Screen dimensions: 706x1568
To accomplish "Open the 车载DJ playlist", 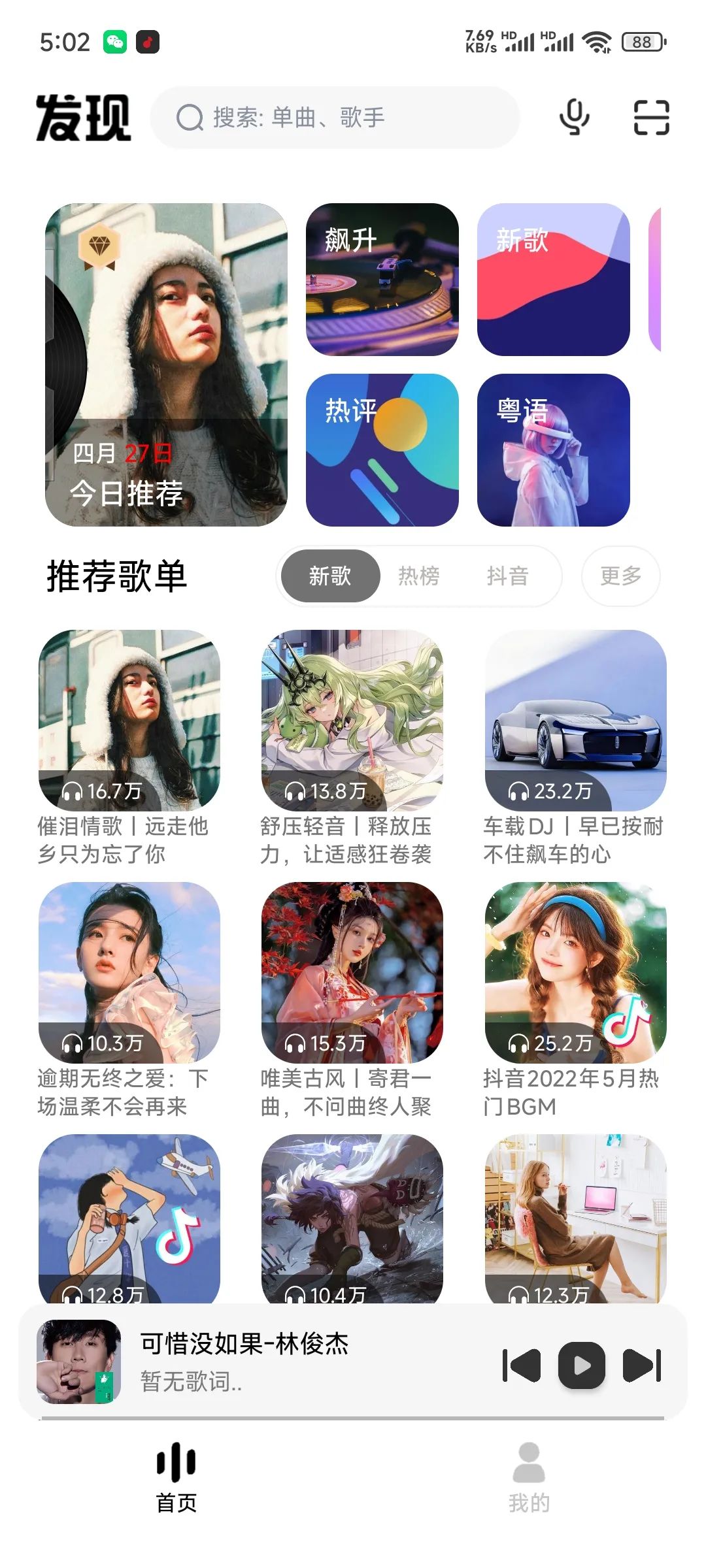I will [x=575, y=720].
